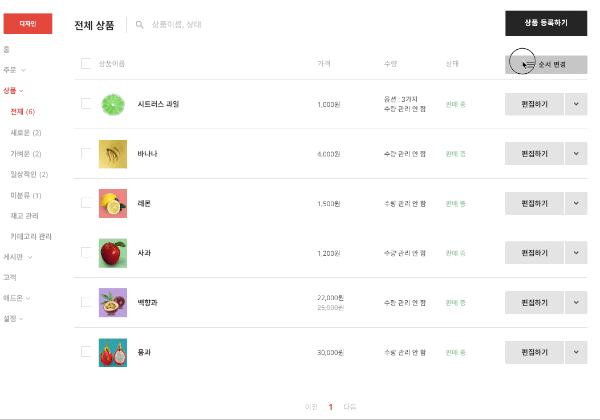600x420 pixels.
Task: Expand the dropdown arrow beside 용과's 편집하기
Action: (576, 352)
